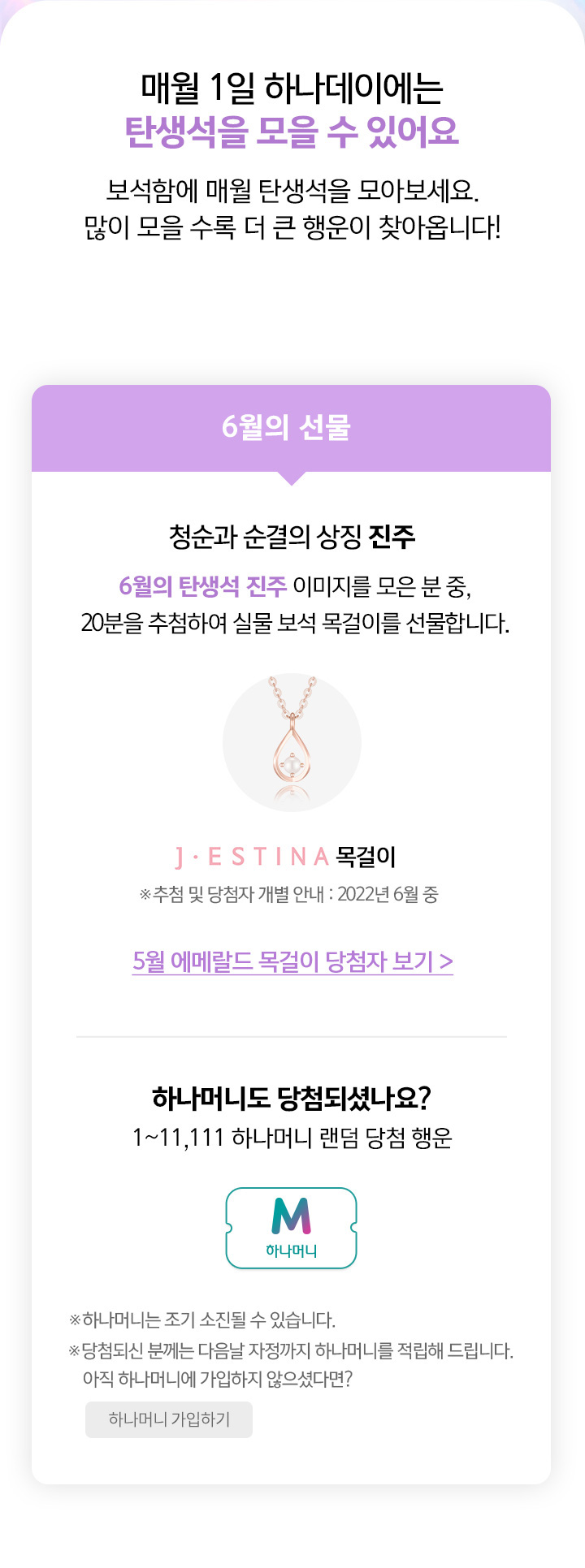Click the 하나머니는 조기 소진 disclaimer line
585x1568 pixels.
203,1319
